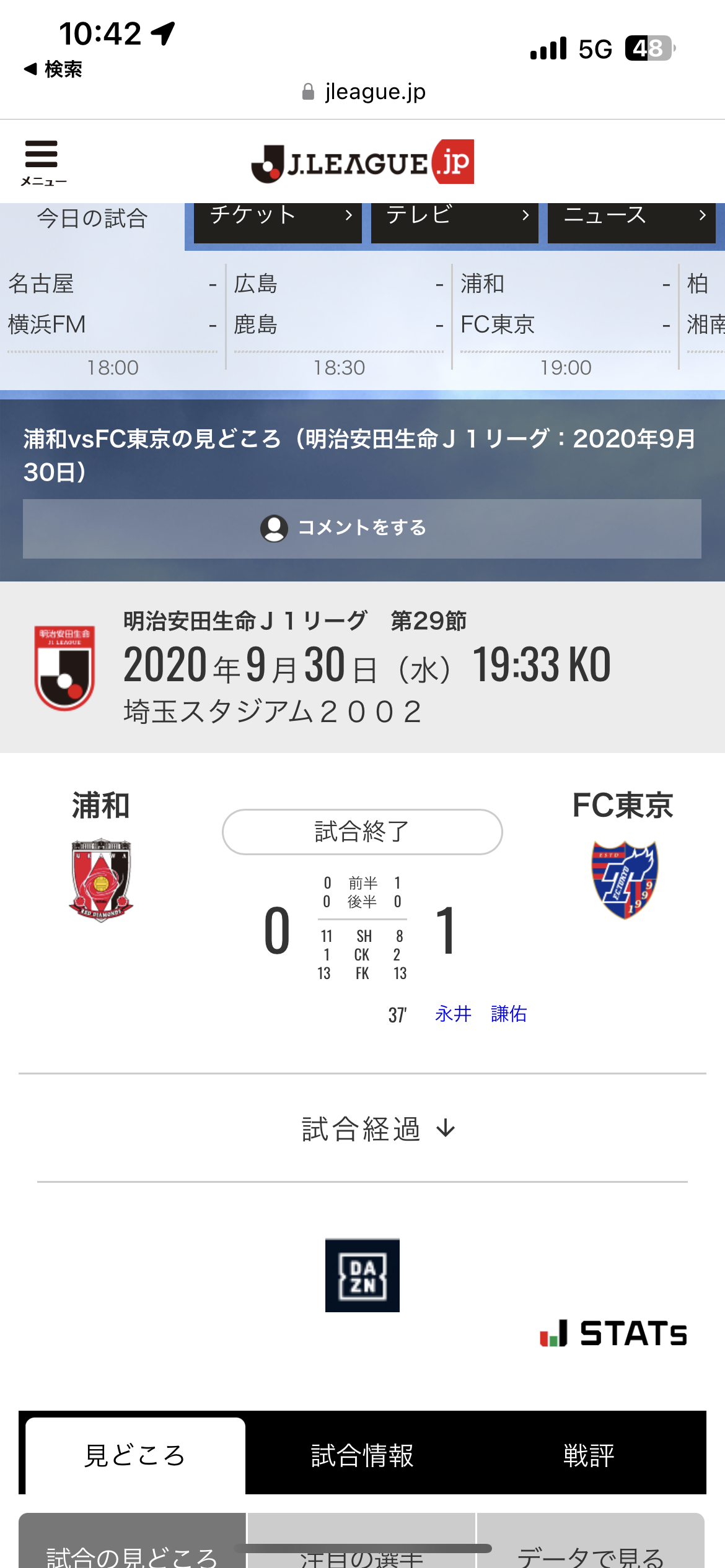Image resolution: width=725 pixels, height=1568 pixels.
Task: Open scorer 永井 謙佑's player page
Action: [x=481, y=1014]
